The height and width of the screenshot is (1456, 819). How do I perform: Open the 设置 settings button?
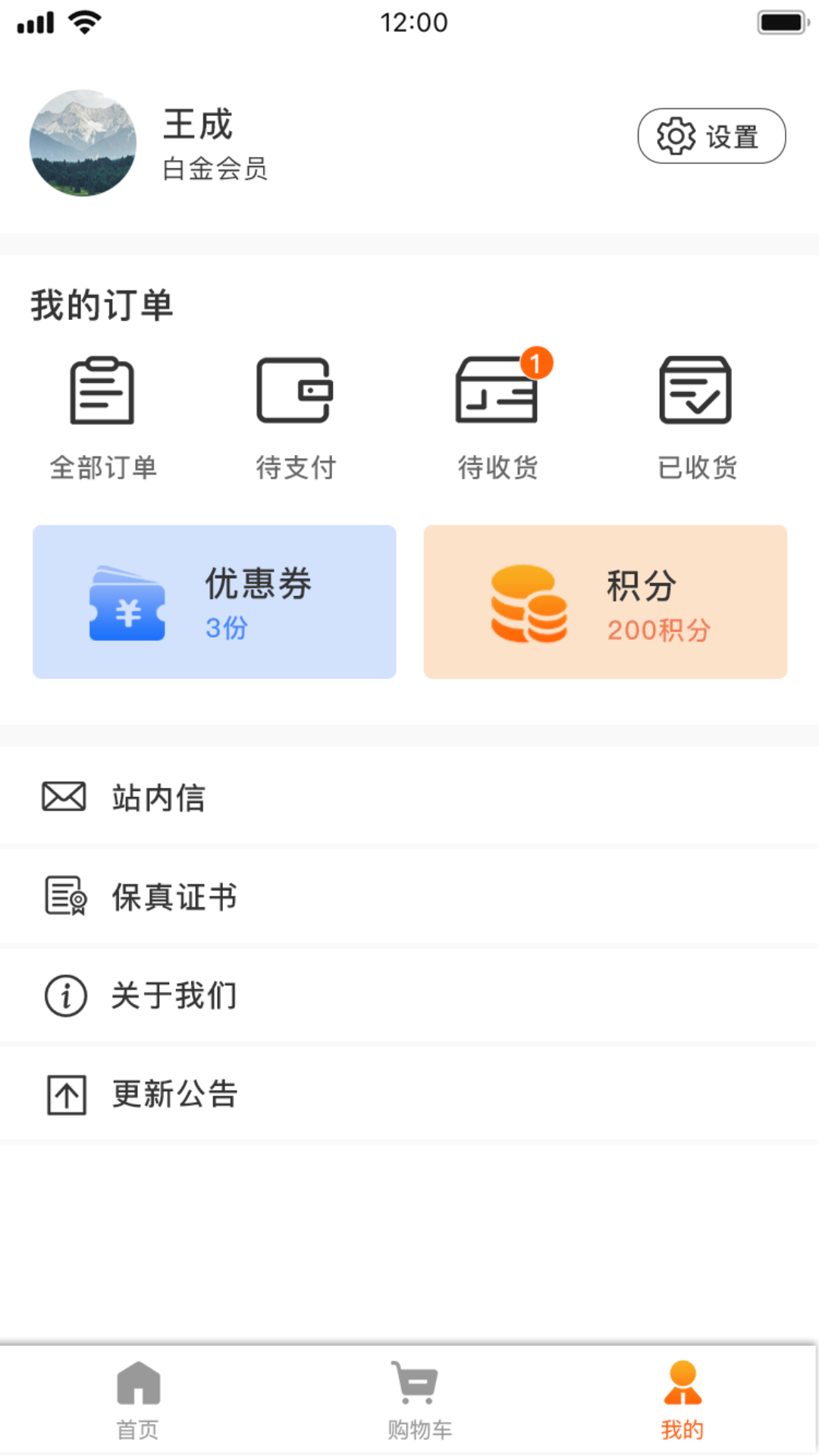pyautogui.click(x=711, y=136)
